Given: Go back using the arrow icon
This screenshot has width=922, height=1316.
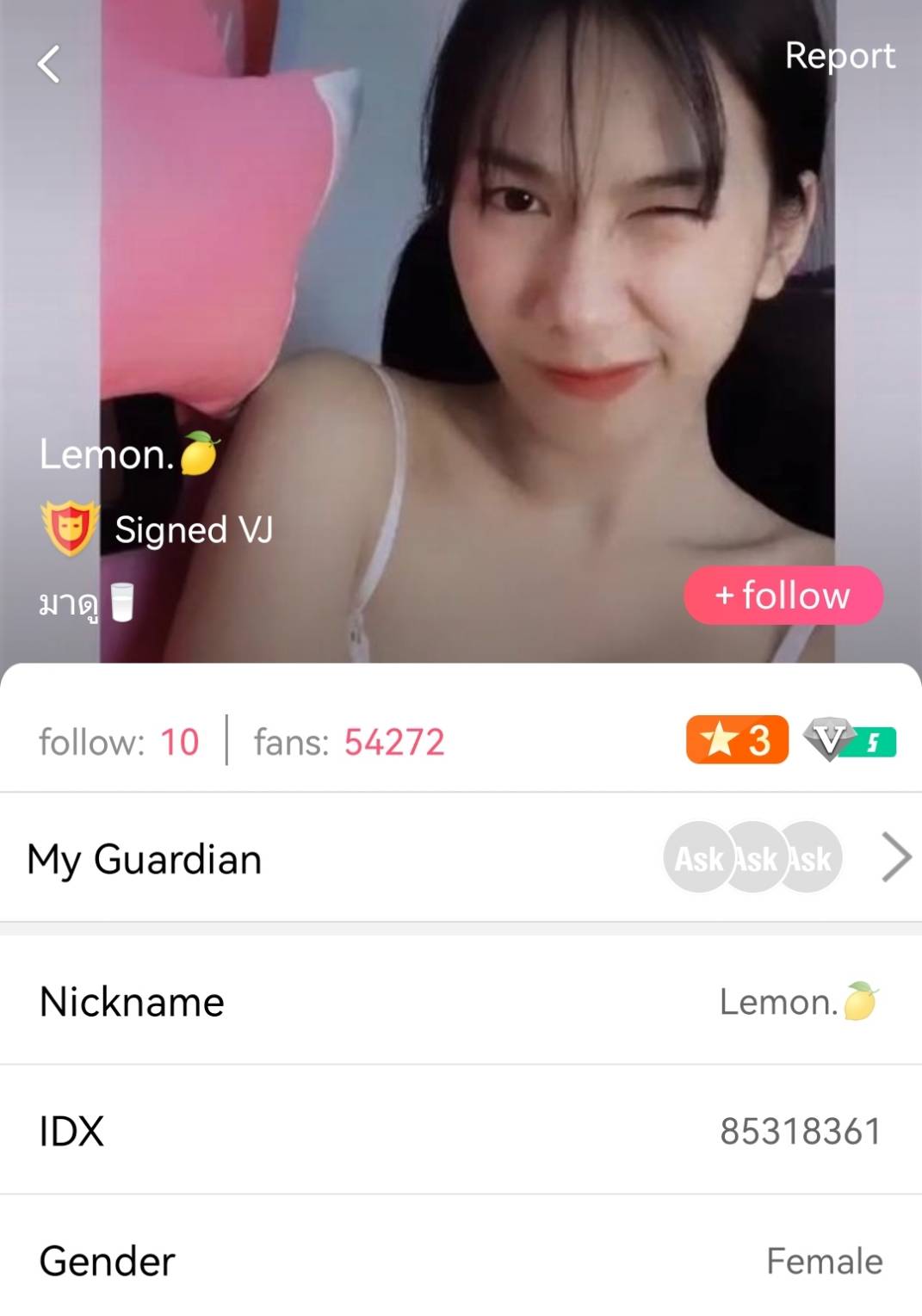Looking at the screenshot, I should pyautogui.click(x=49, y=65).
